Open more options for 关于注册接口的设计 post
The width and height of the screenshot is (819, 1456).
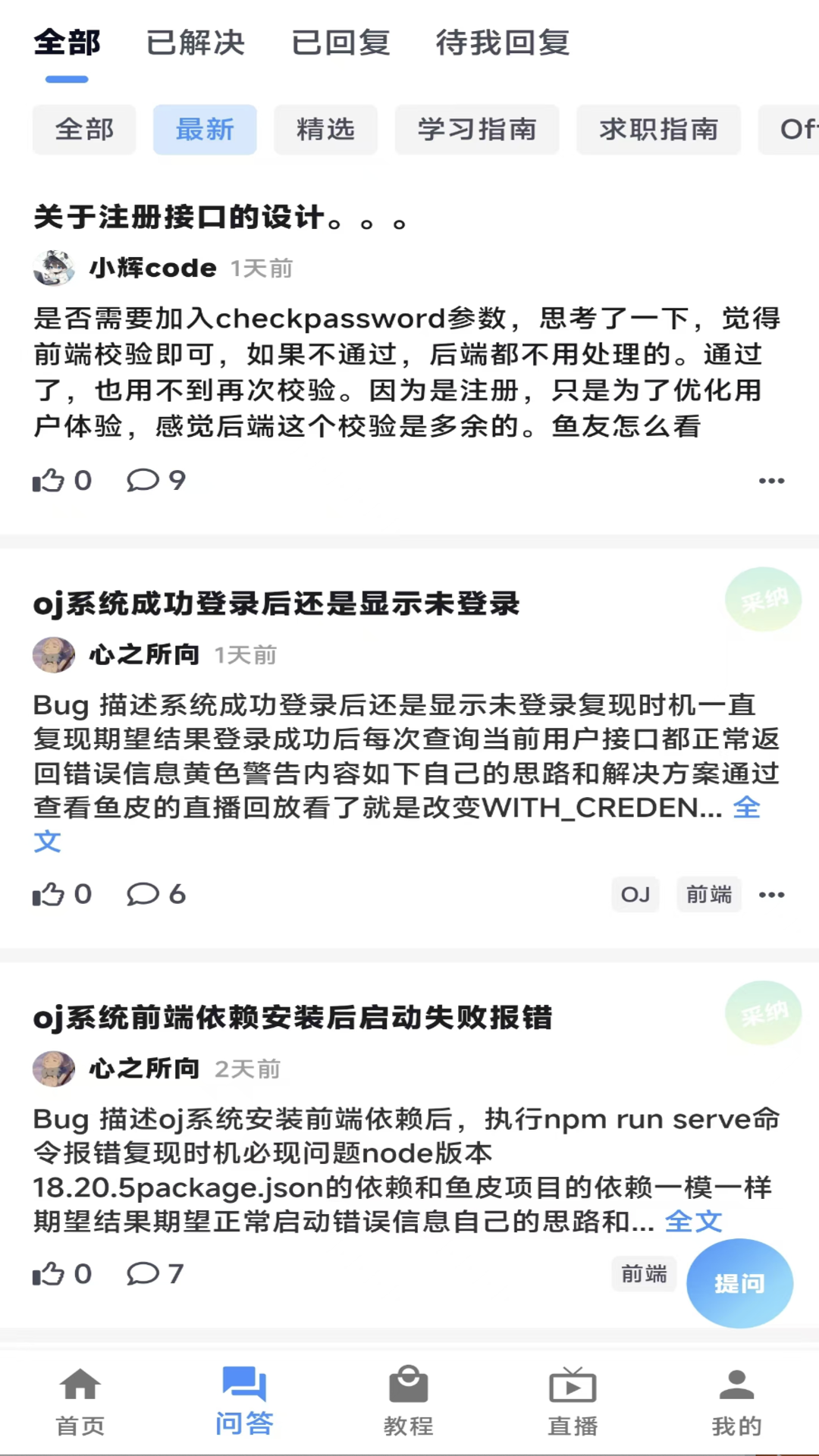tap(771, 481)
